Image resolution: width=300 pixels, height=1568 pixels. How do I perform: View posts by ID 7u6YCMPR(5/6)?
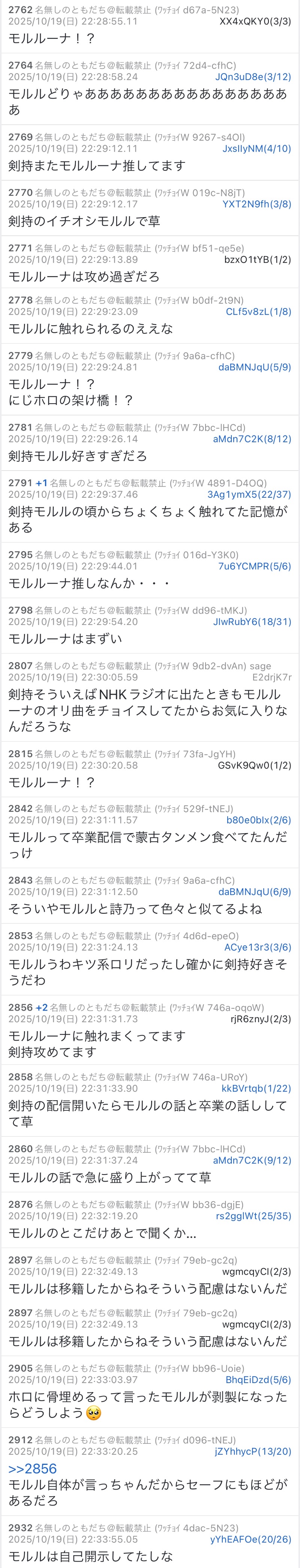click(254, 566)
